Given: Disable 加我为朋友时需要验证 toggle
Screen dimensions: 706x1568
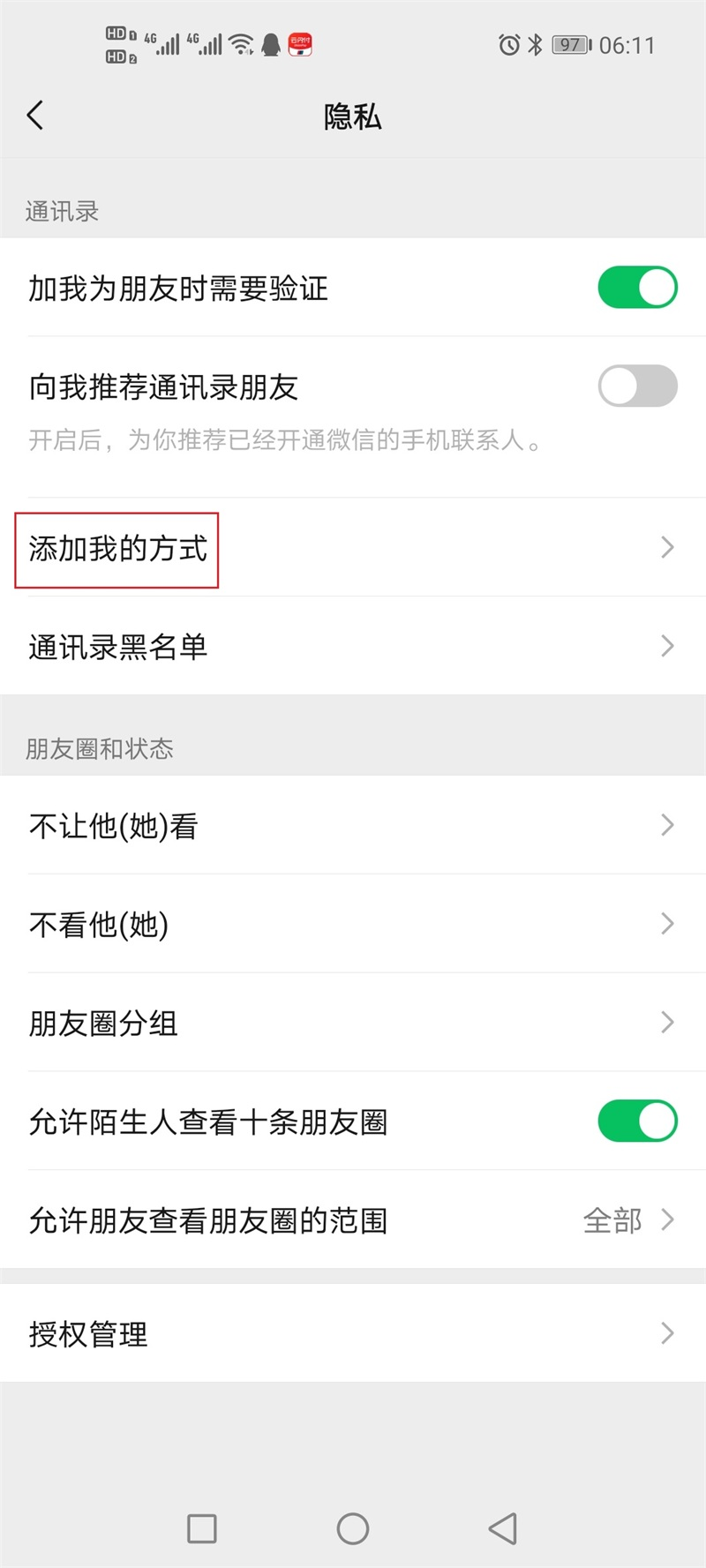Looking at the screenshot, I should click(x=637, y=287).
